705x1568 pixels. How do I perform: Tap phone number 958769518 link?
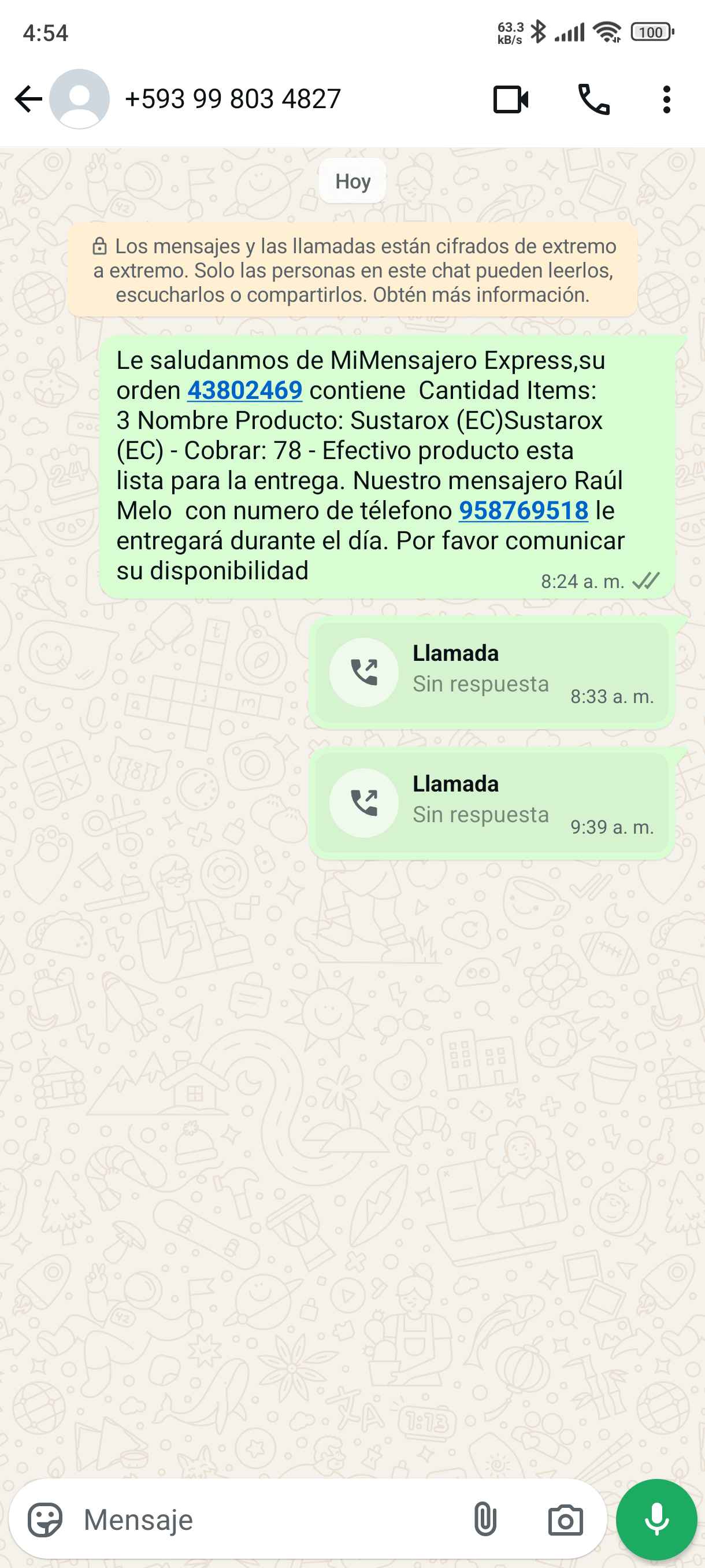tap(523, 511)
